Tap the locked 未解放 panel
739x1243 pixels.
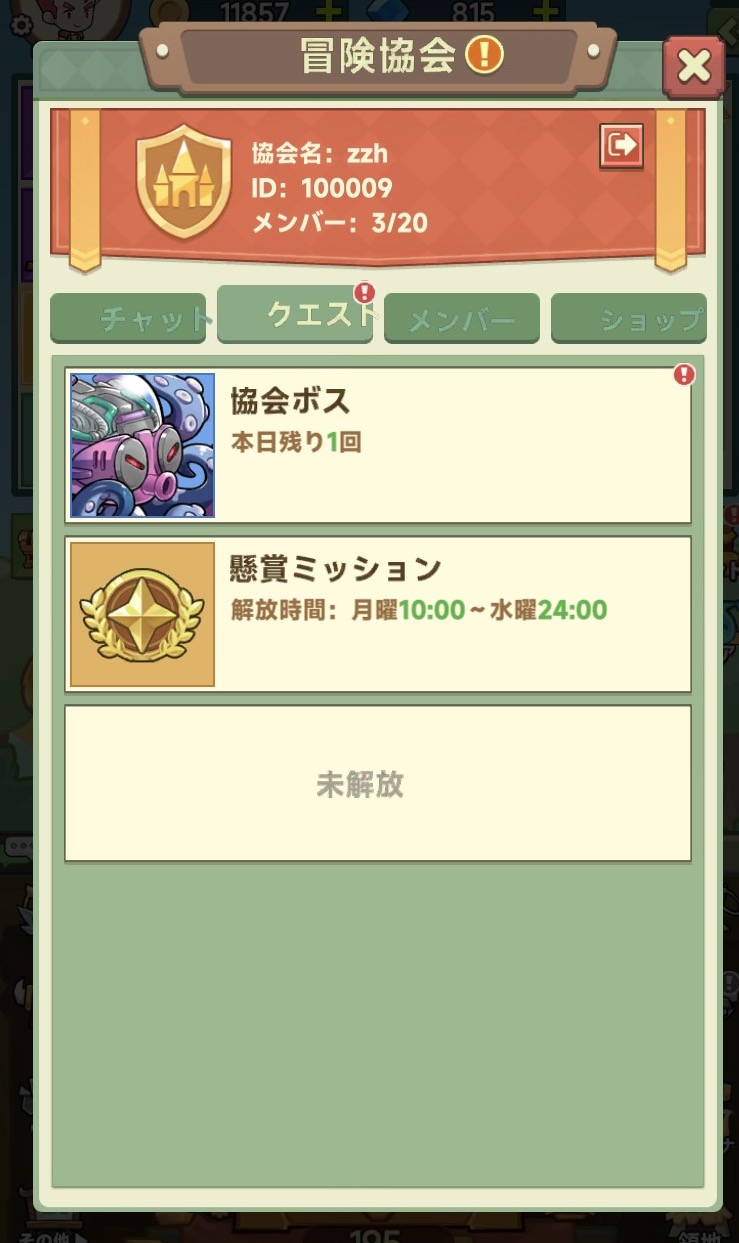pyautogui.click(x=378, y=783)
